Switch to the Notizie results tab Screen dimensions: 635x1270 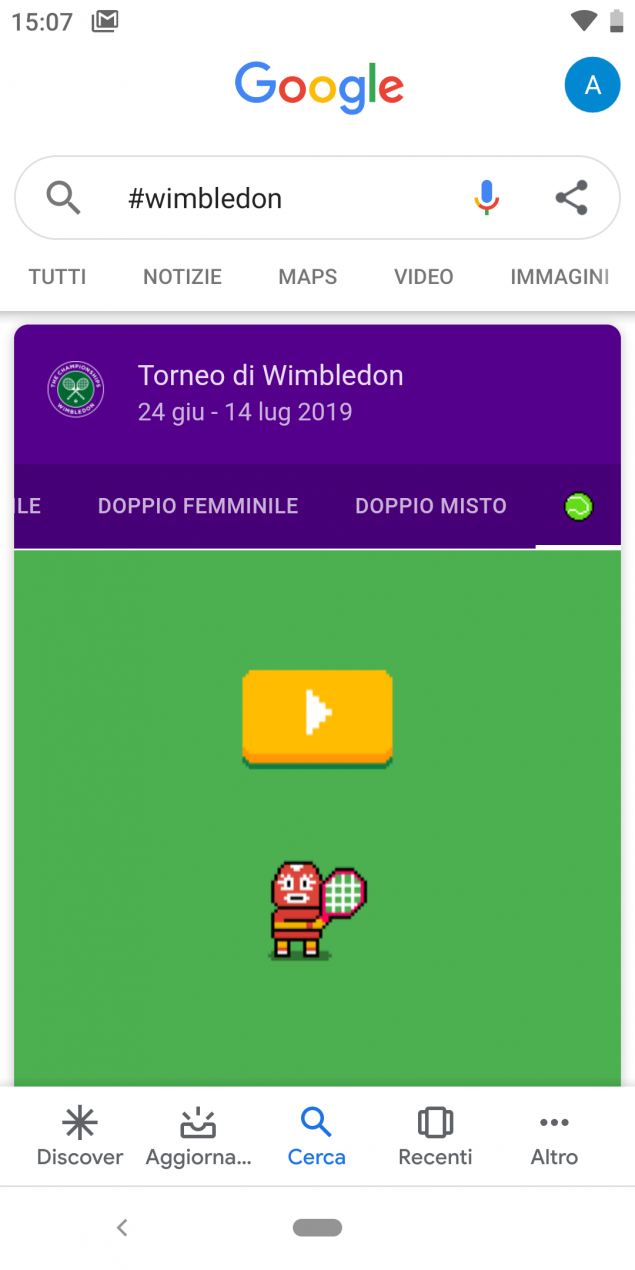[x=182, y=277]
